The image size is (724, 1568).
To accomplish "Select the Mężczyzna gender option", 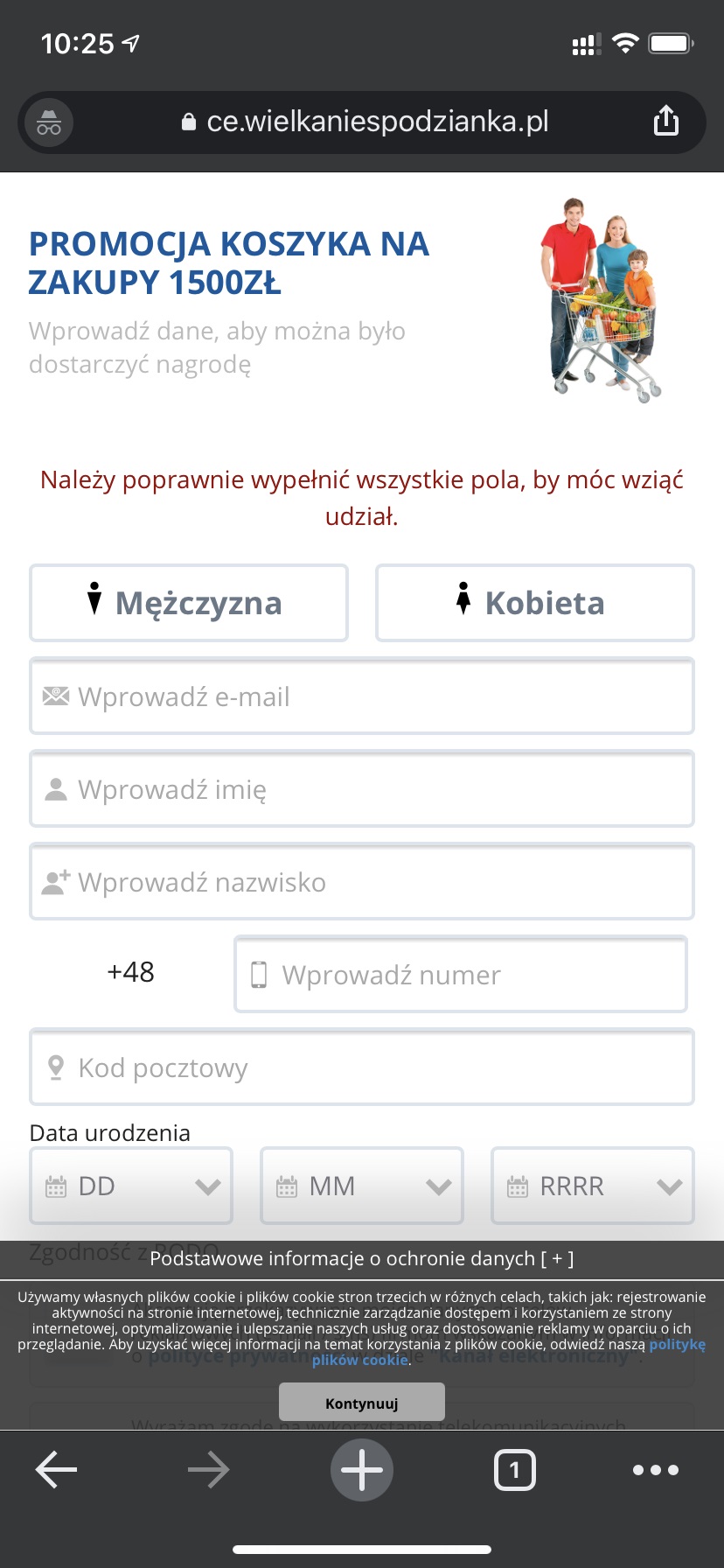I will 189,603.
